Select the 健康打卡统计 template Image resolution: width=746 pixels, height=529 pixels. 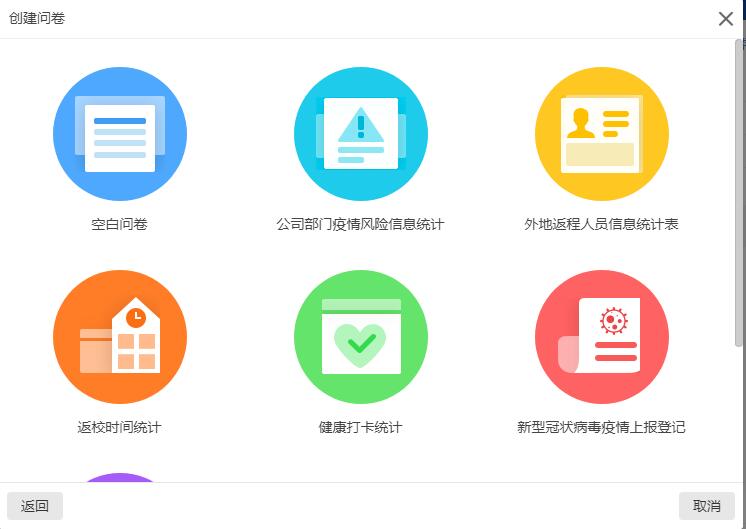point(361,337)
